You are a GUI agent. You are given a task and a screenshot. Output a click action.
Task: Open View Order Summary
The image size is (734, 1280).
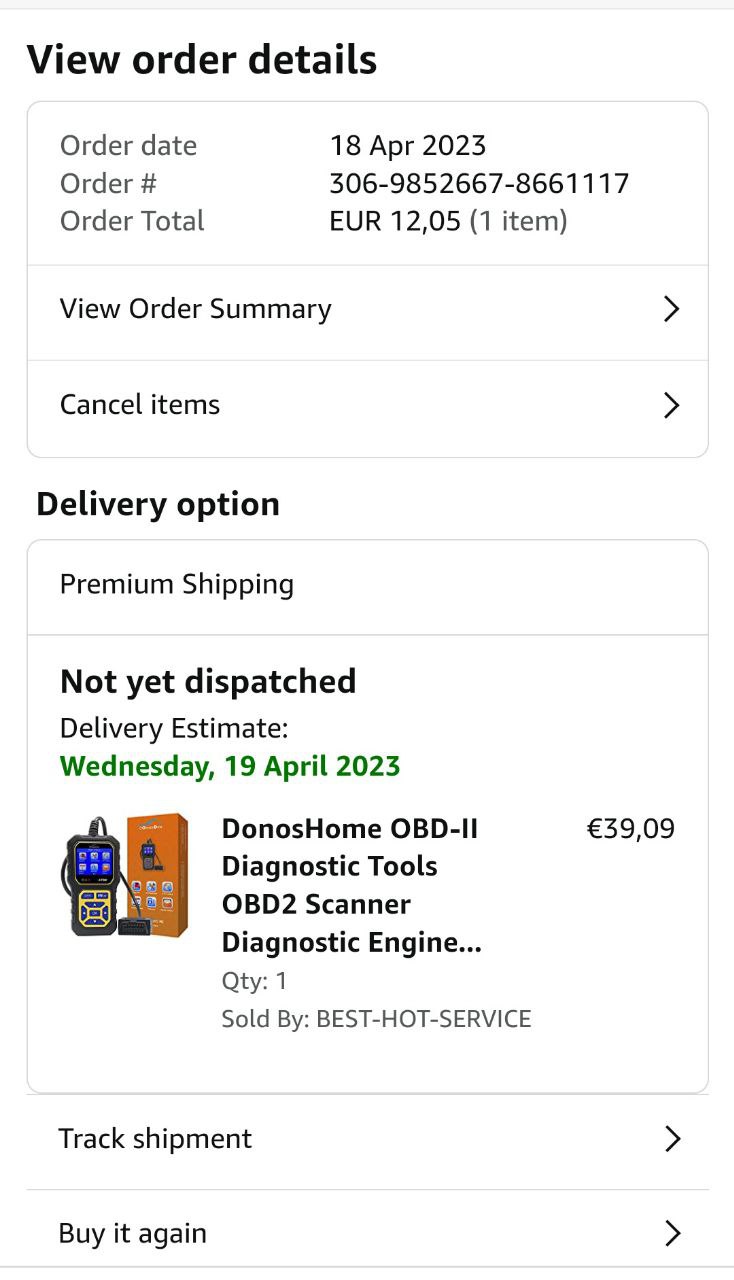tap(367, 310)
